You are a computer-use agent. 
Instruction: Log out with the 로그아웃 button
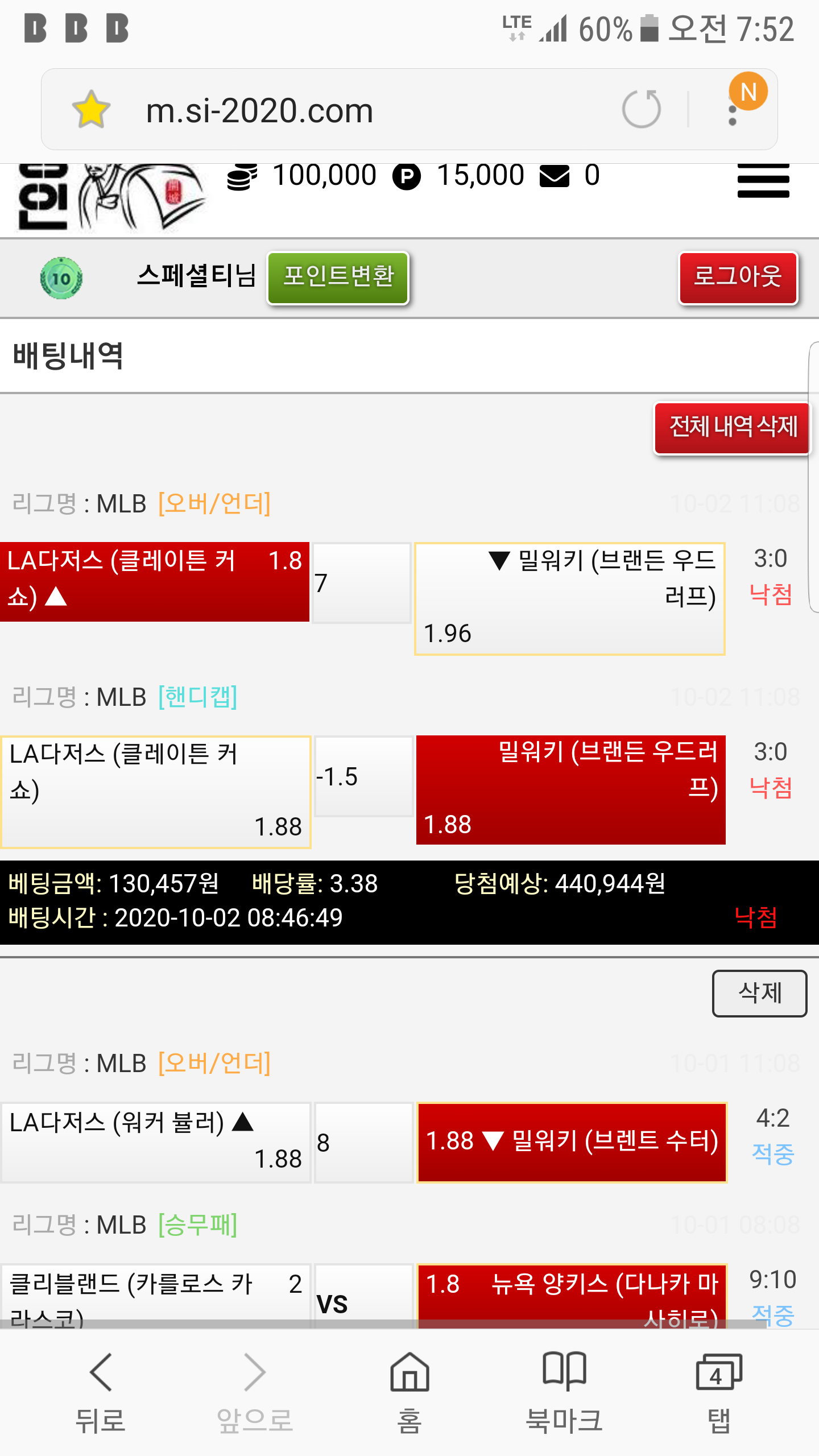pyautogui.click(x=738, y=278)
